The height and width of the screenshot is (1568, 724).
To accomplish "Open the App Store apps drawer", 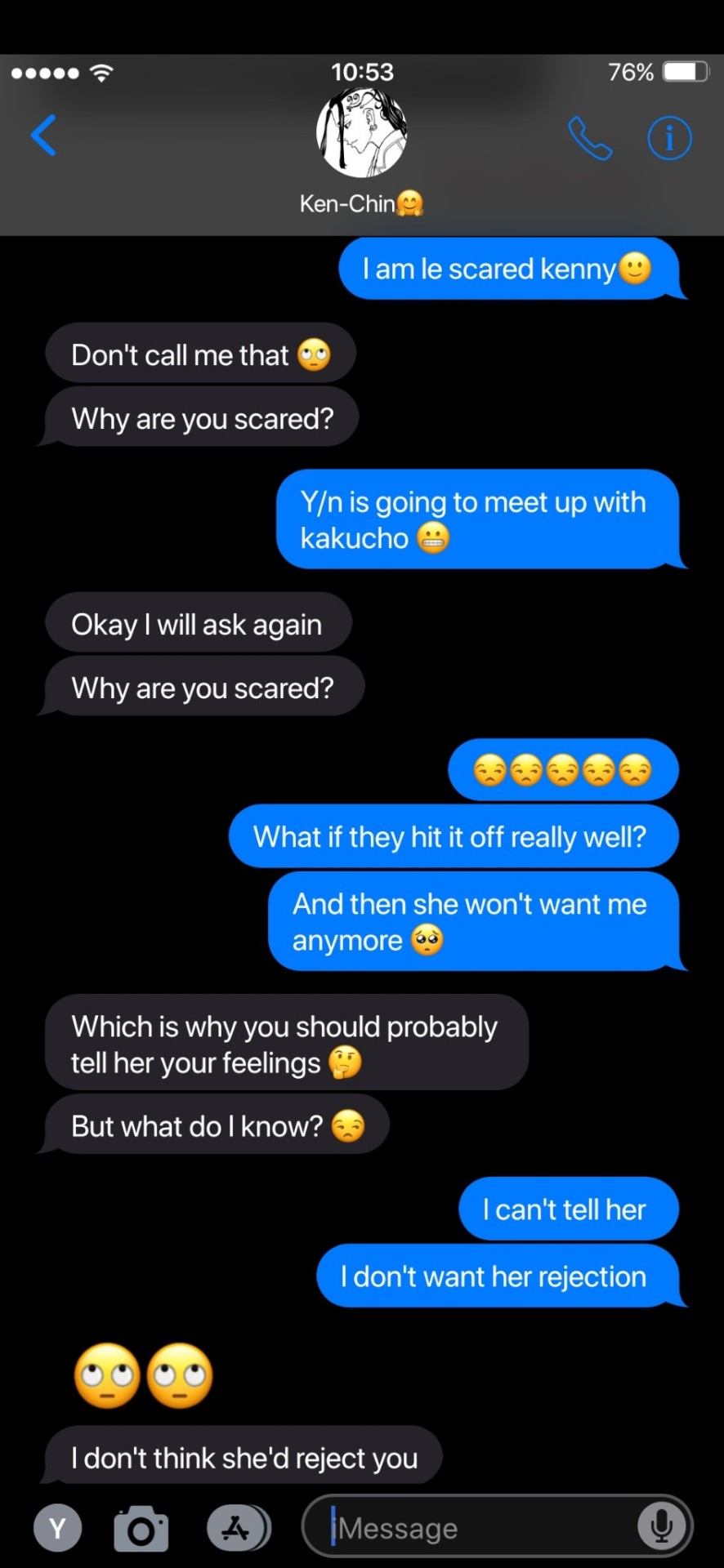I will pyautogui.click(x=238, y=1528).
